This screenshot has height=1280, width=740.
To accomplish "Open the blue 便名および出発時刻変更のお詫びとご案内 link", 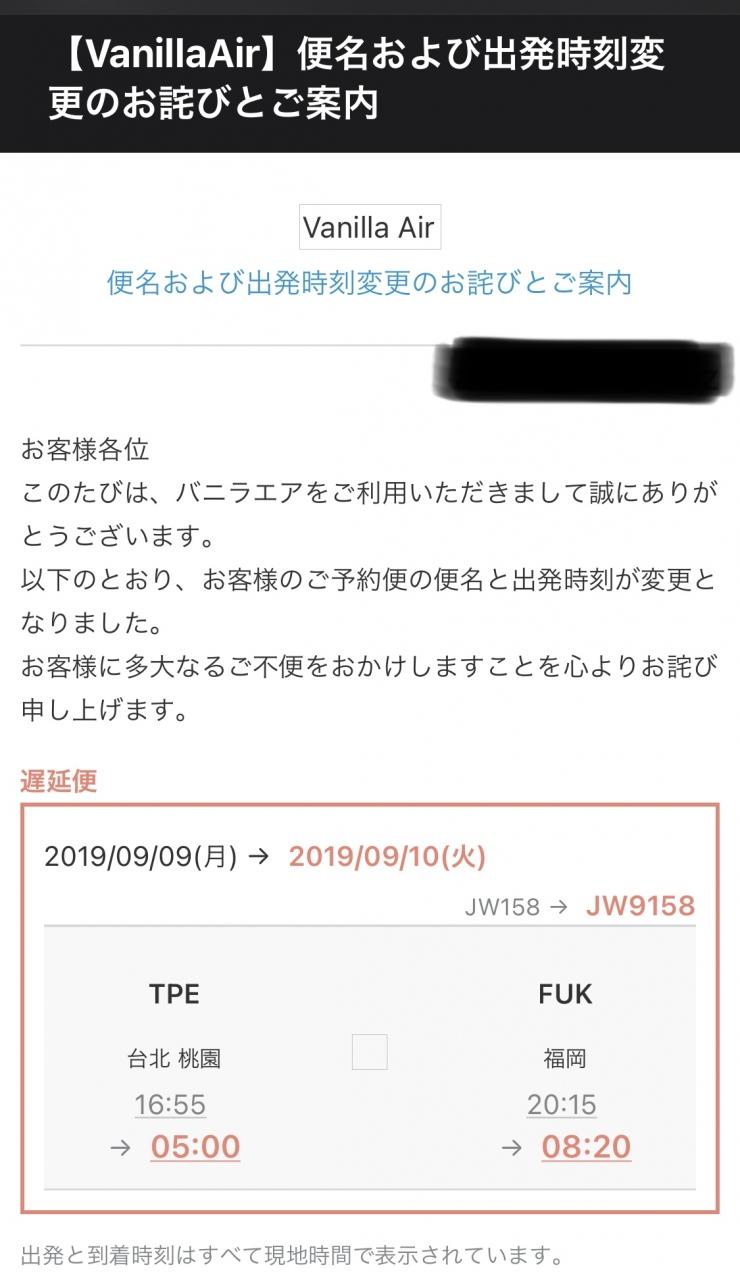I will [x=369, y=283].
